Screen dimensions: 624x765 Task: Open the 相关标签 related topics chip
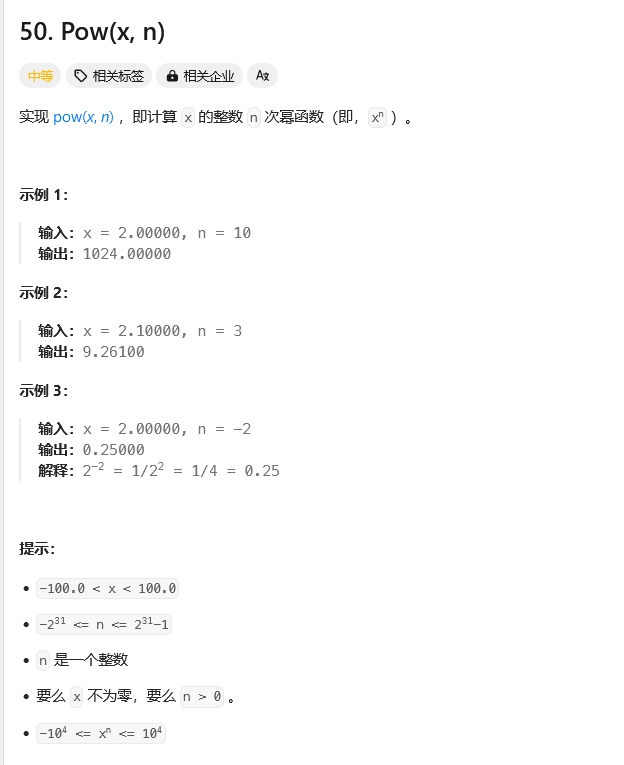pos(109,76)
